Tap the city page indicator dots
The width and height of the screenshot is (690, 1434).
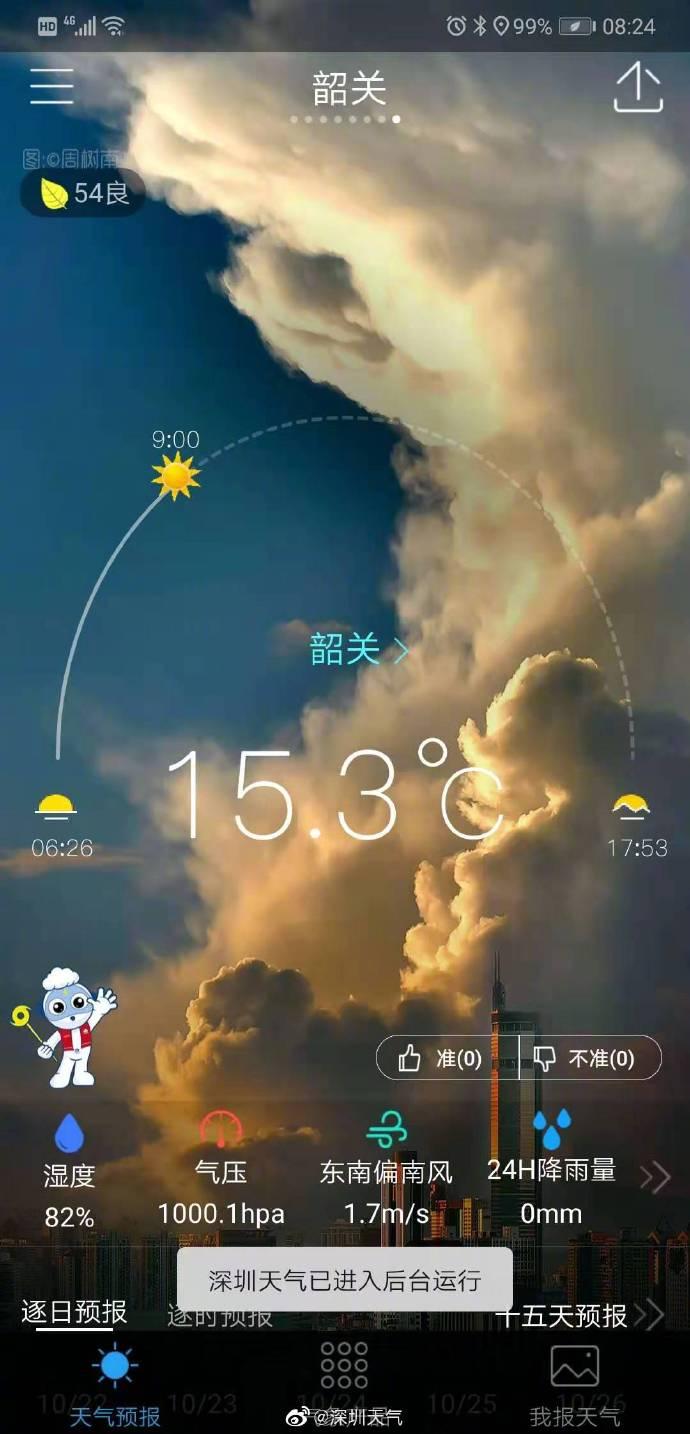345,119
